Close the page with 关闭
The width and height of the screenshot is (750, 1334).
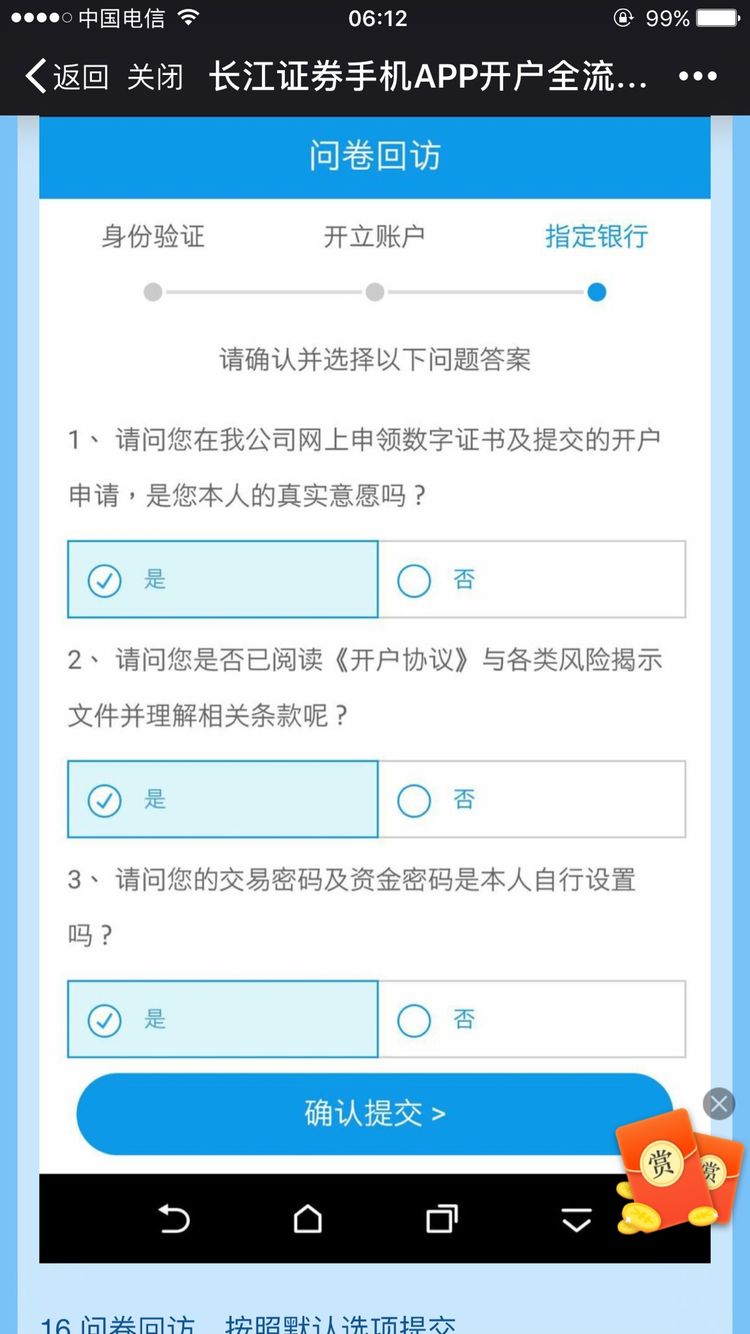[x=155, y=77]
